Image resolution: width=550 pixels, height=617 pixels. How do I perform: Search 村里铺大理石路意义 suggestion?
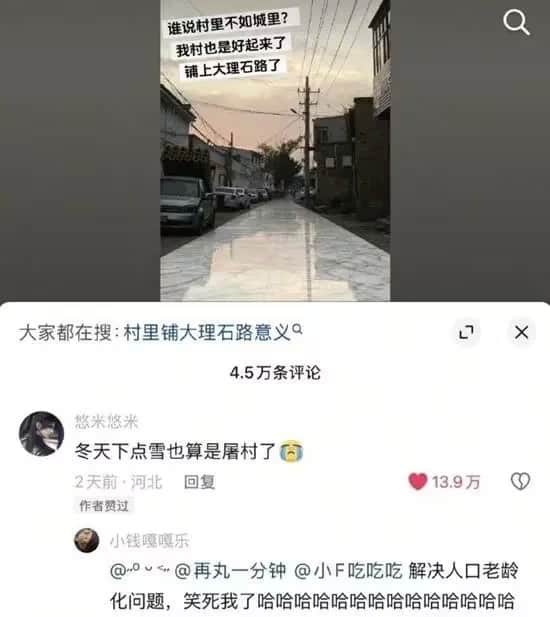click(212, 333)
